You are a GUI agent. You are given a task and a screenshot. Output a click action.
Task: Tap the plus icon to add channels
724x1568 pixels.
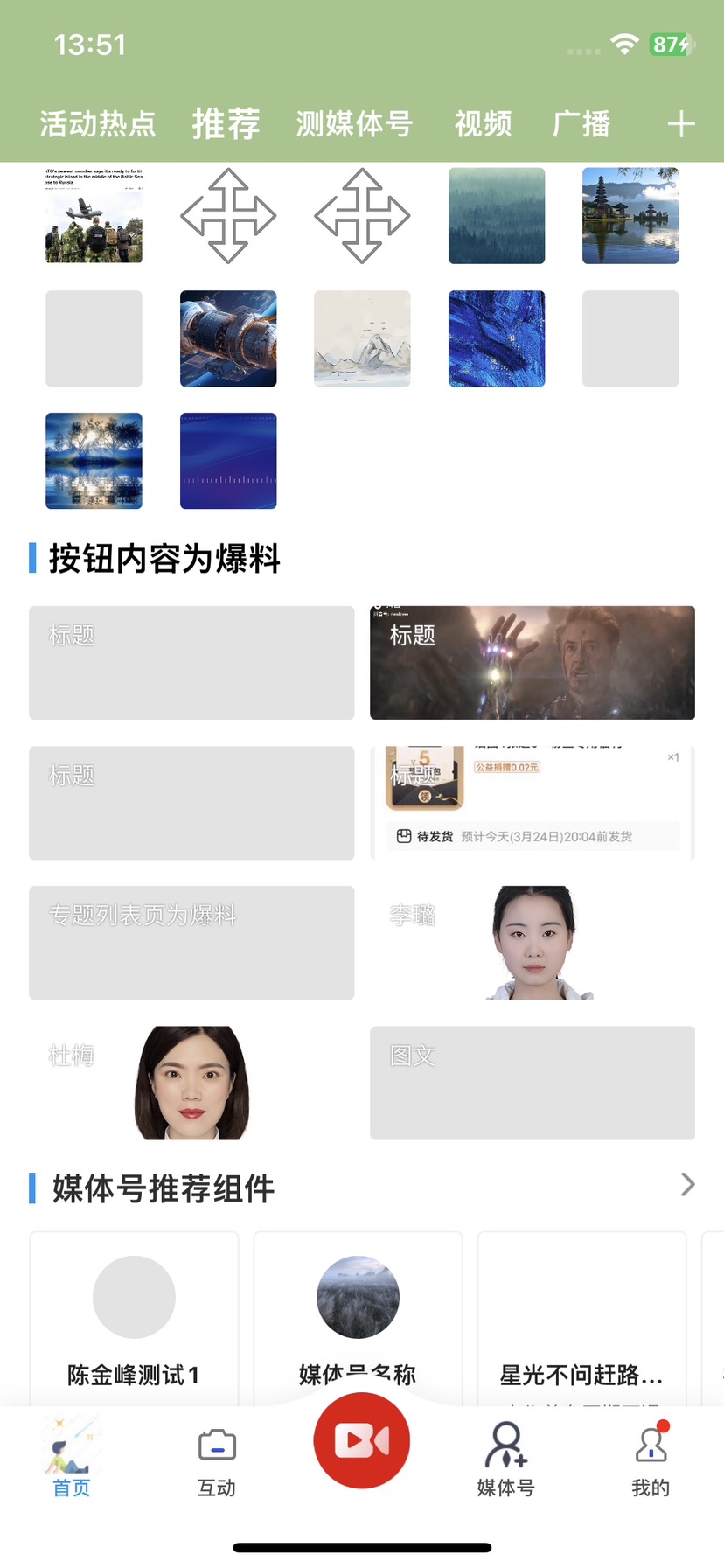click(x=680, y=124)
